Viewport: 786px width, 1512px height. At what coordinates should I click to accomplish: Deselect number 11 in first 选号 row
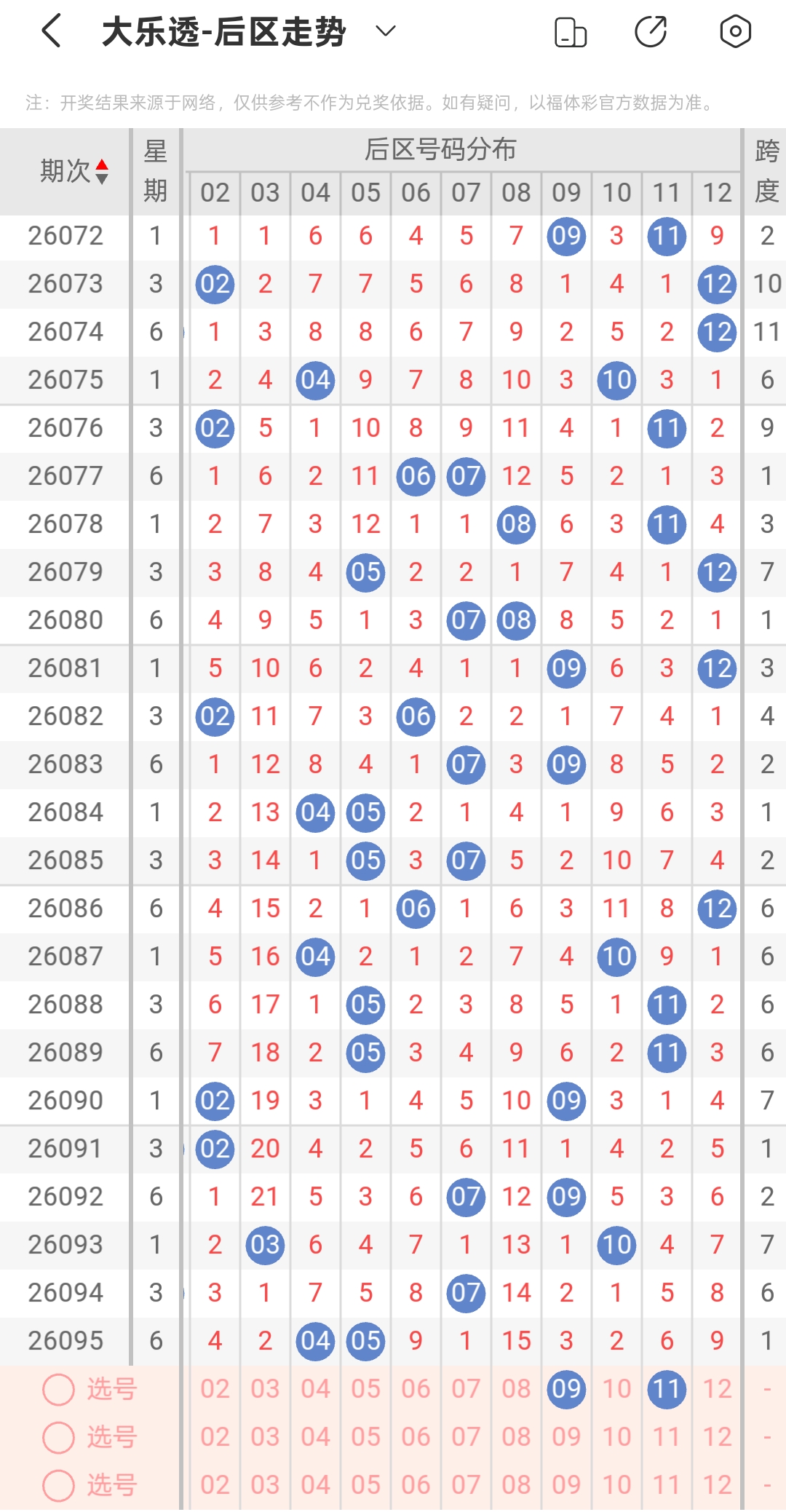point(667,1389)
